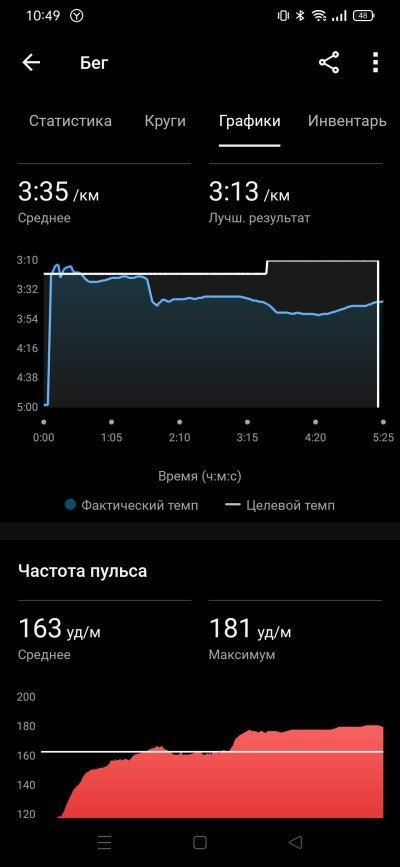Viewport: 400px width, 867px height.
Task: Open the Круги tab
Action: 165,121
